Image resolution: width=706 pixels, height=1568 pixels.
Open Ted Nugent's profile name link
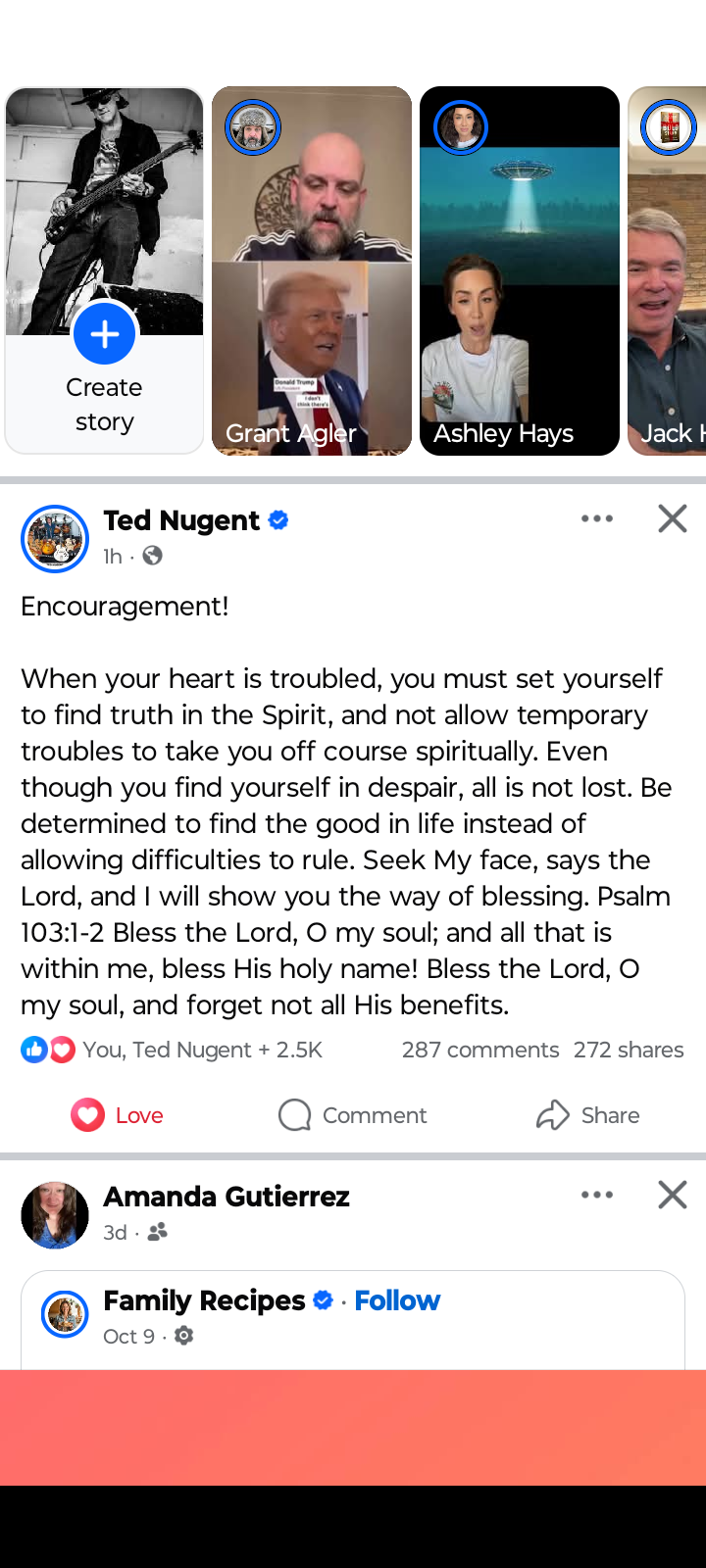[x=181, y=520]
